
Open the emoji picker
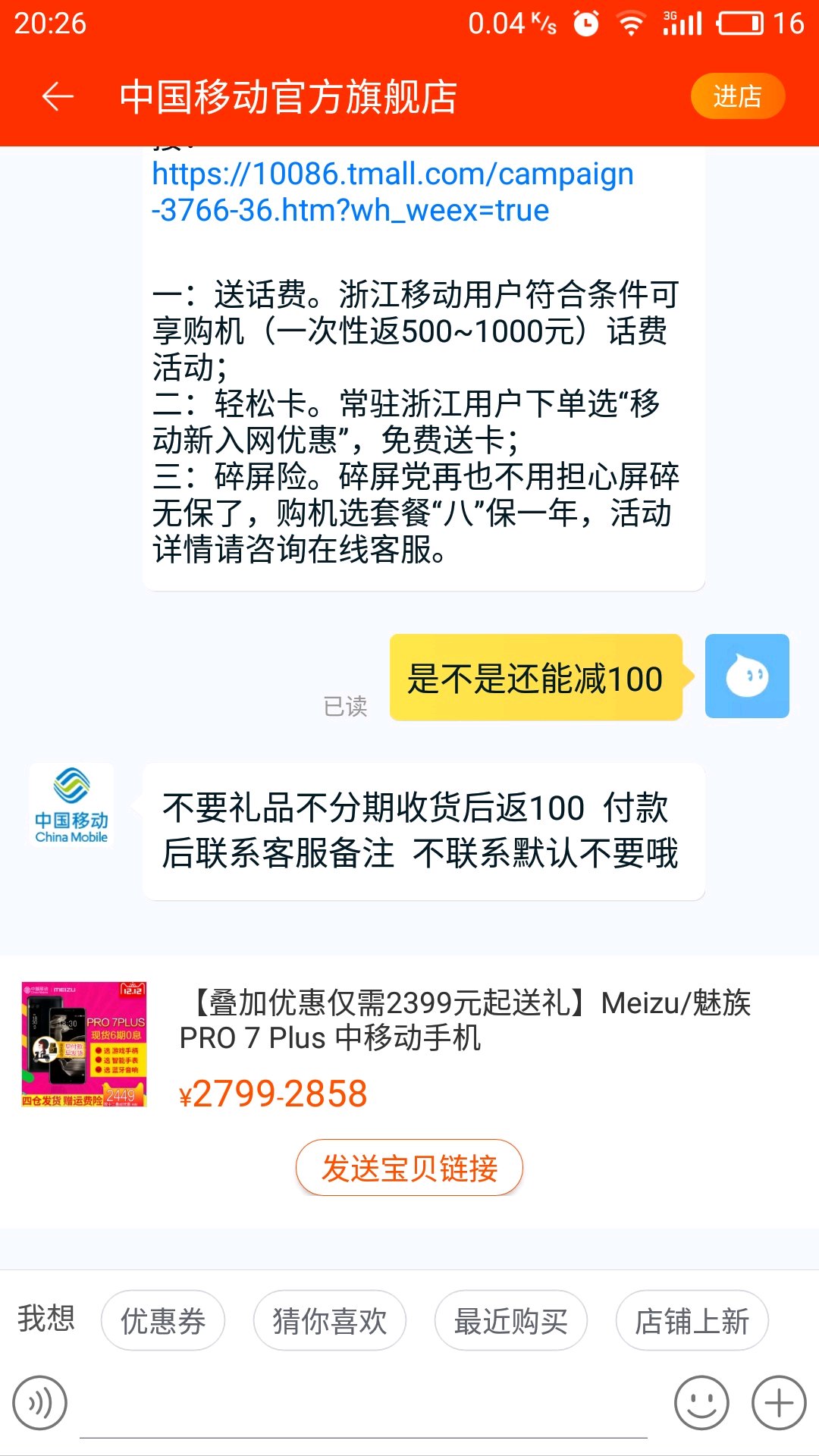point(701,1404)
